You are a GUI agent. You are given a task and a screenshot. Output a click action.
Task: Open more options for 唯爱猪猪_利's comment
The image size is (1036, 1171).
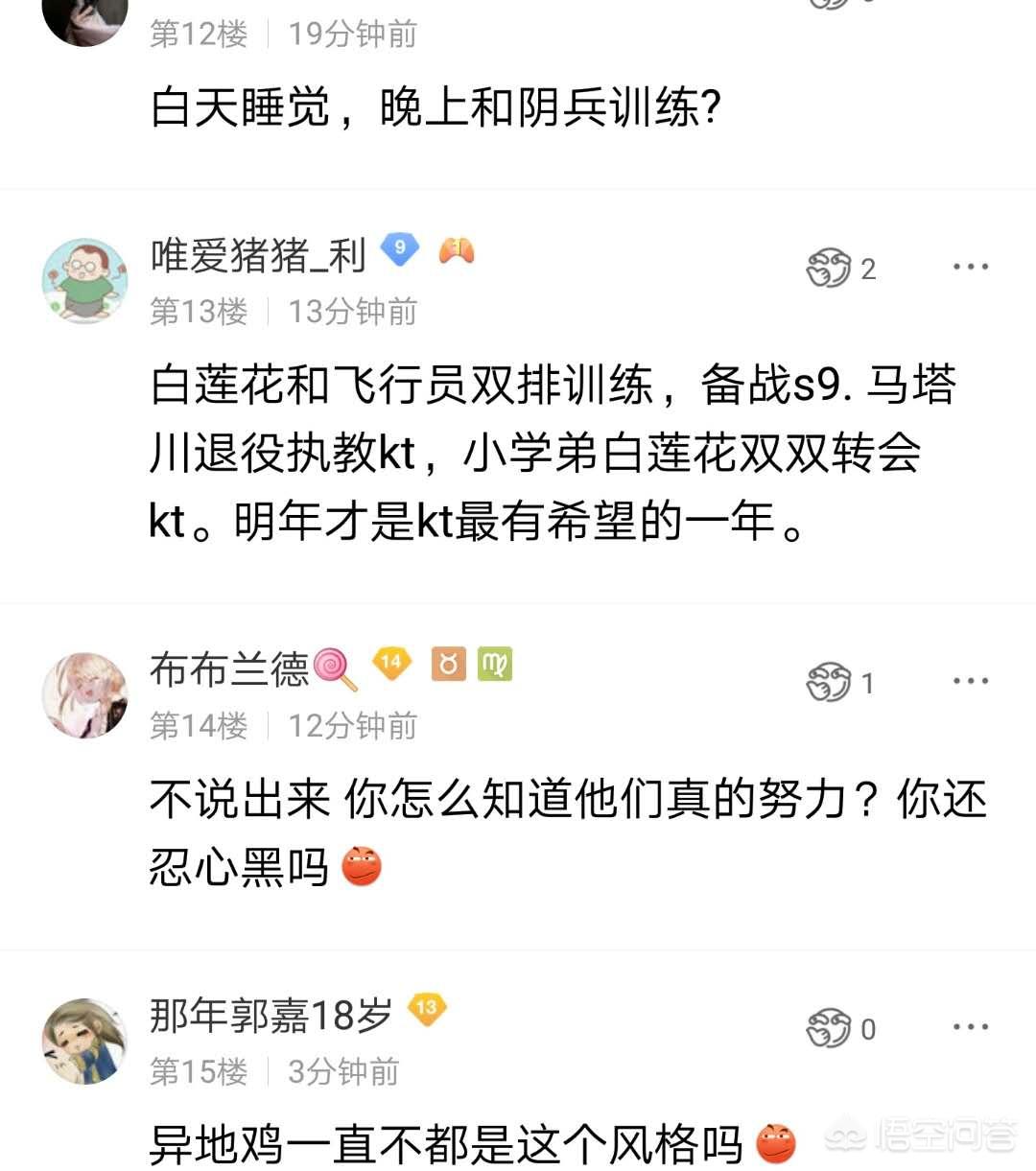pyautogui.click(x=970, y=268)
